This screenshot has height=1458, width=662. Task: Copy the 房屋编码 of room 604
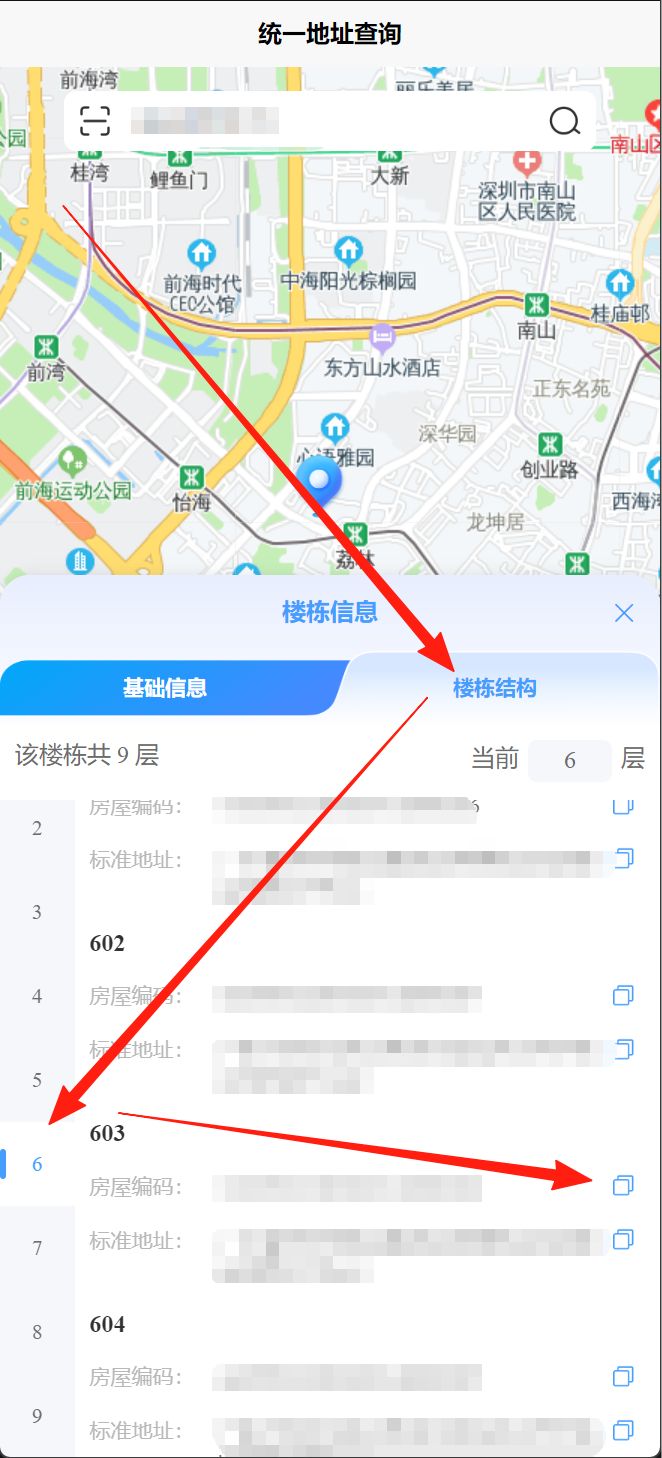(623, 1377)
